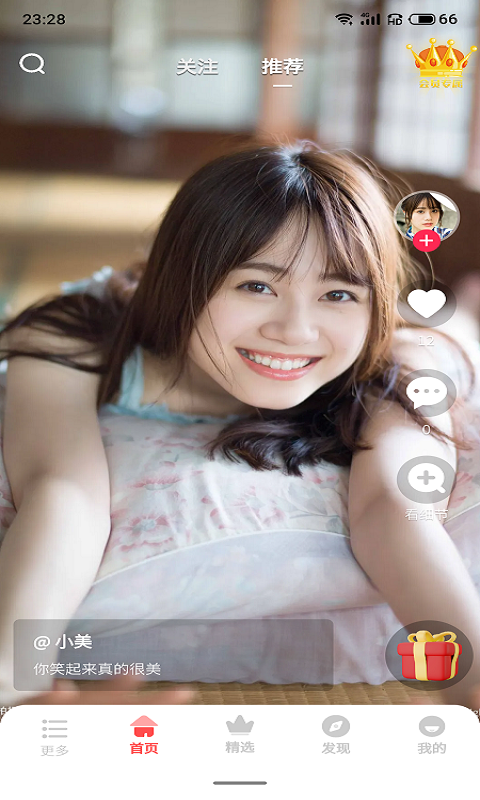Viewport: 480px width, 800px height.
Task: Open the 发现 tab
Action: pos(336,735)
